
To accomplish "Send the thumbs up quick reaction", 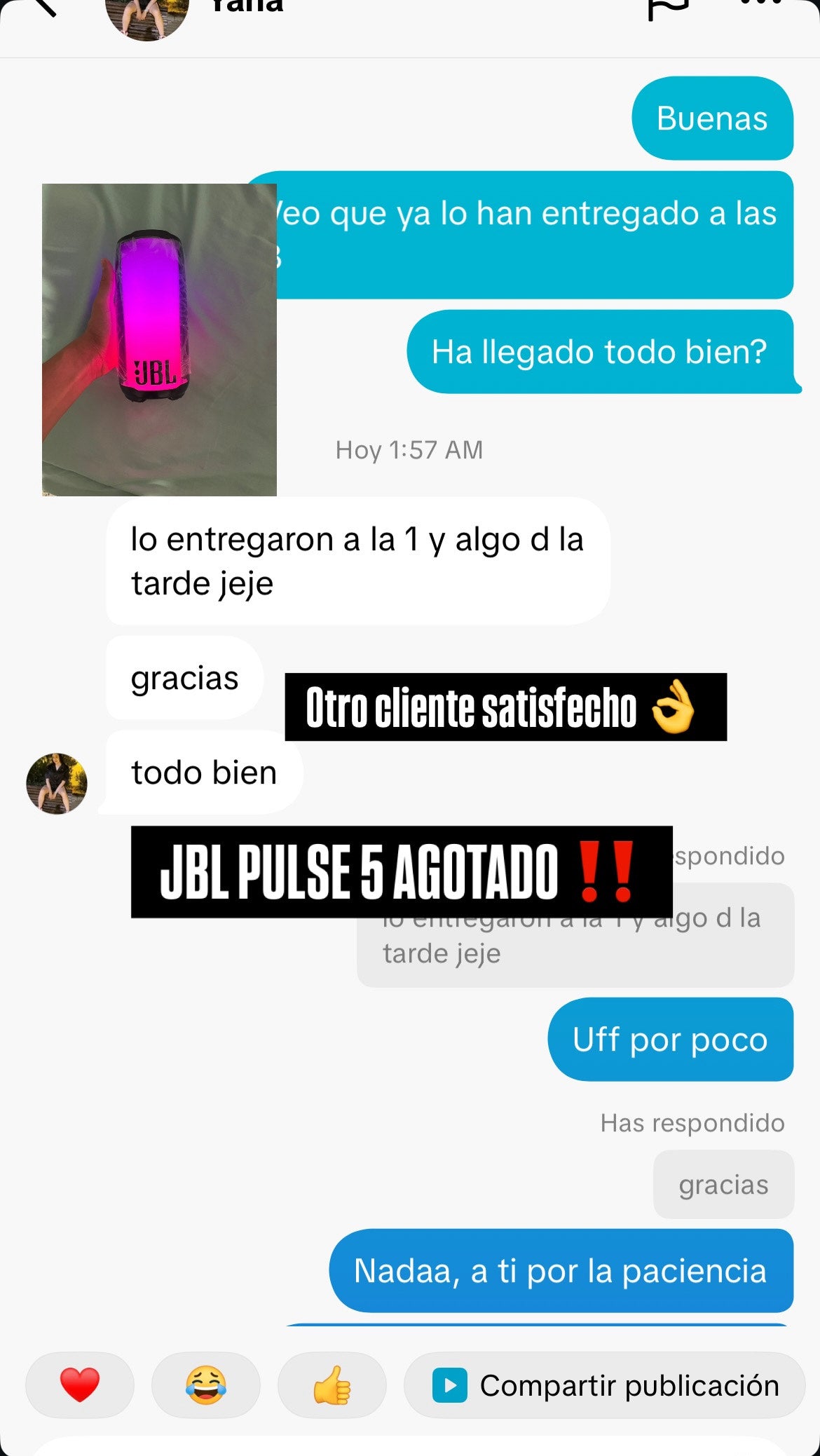I will [332, 1385].
